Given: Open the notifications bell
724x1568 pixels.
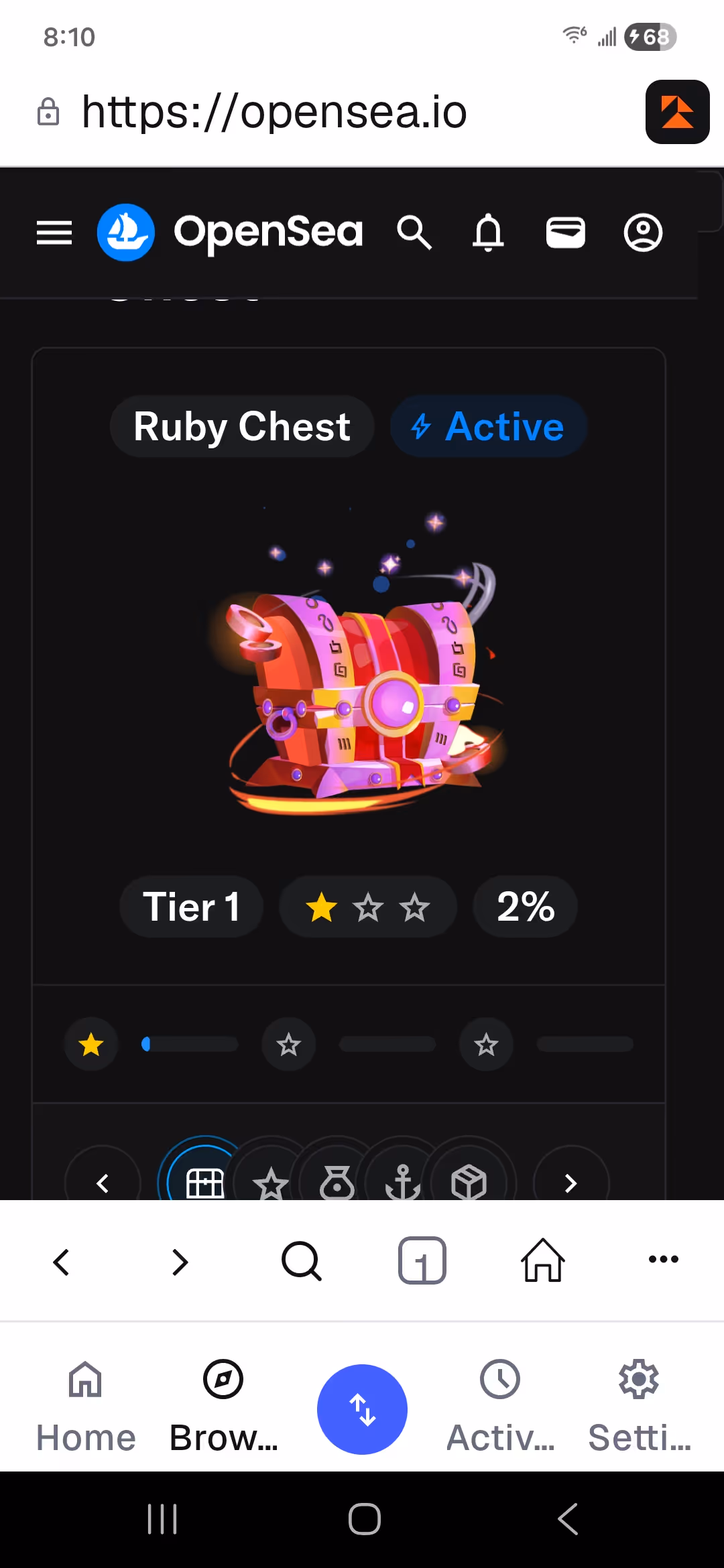Looking at the screenshot, I should (488, 233).
